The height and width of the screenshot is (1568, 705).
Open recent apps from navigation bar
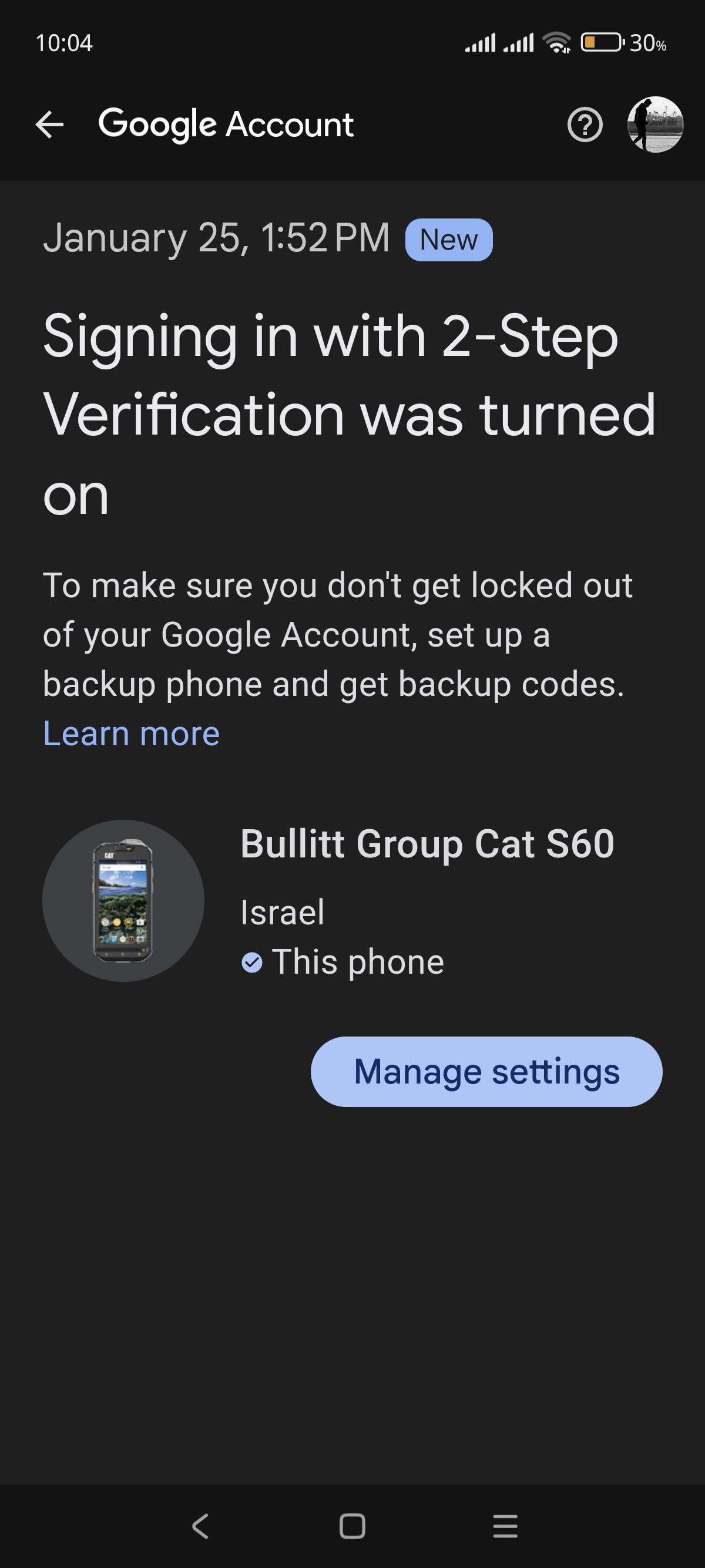(x=505, y=1526)
